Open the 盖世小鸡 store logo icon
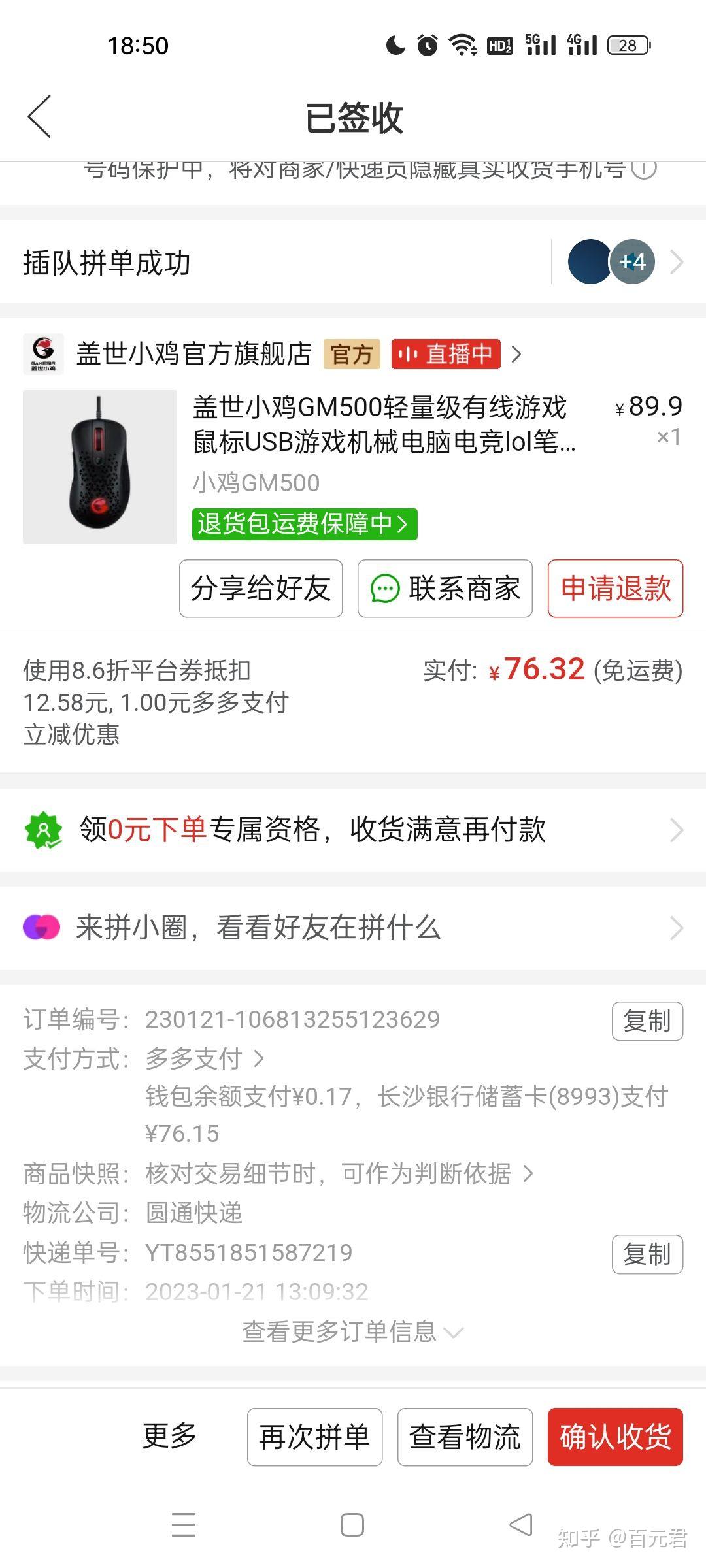706x1568 pixels. 42,354
